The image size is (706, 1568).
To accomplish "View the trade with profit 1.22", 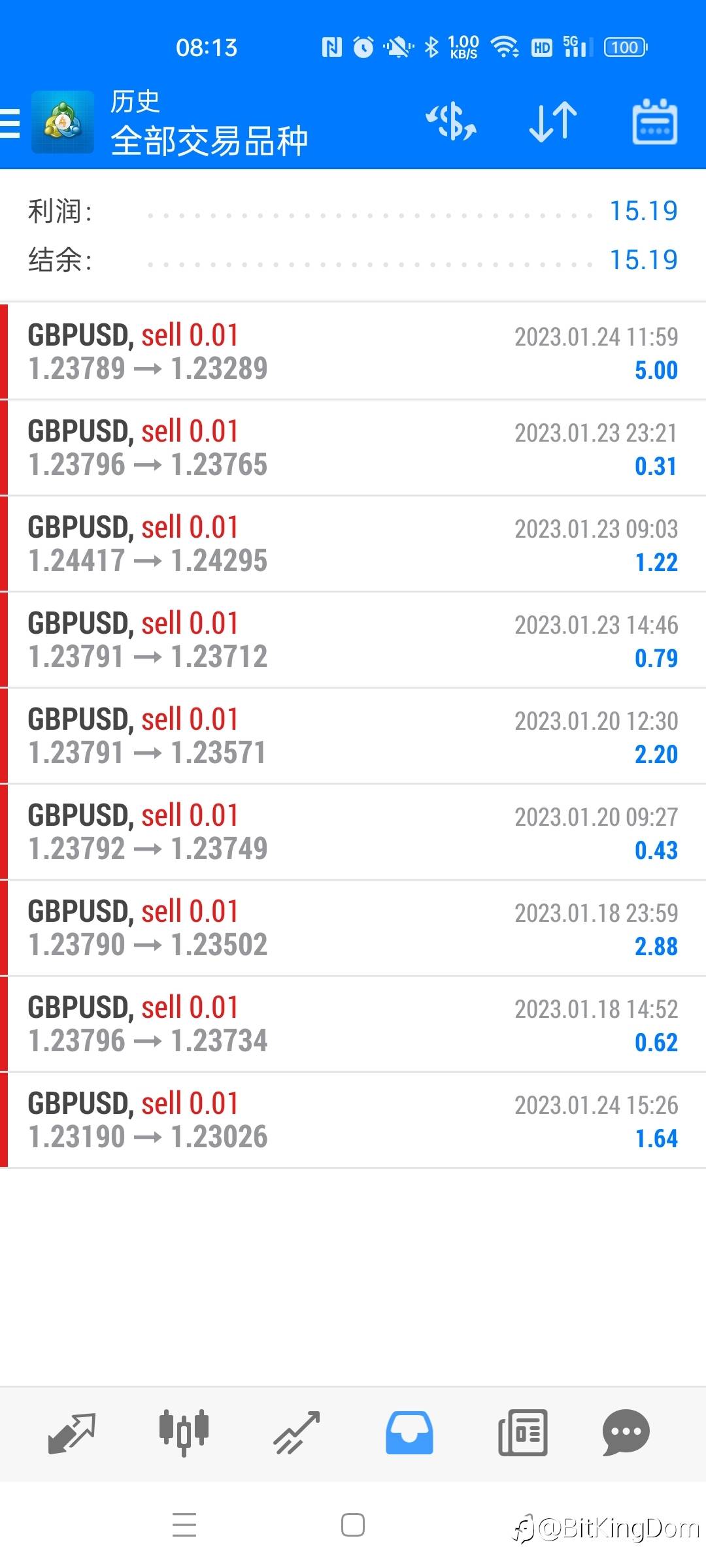I will tap(353, 544).
